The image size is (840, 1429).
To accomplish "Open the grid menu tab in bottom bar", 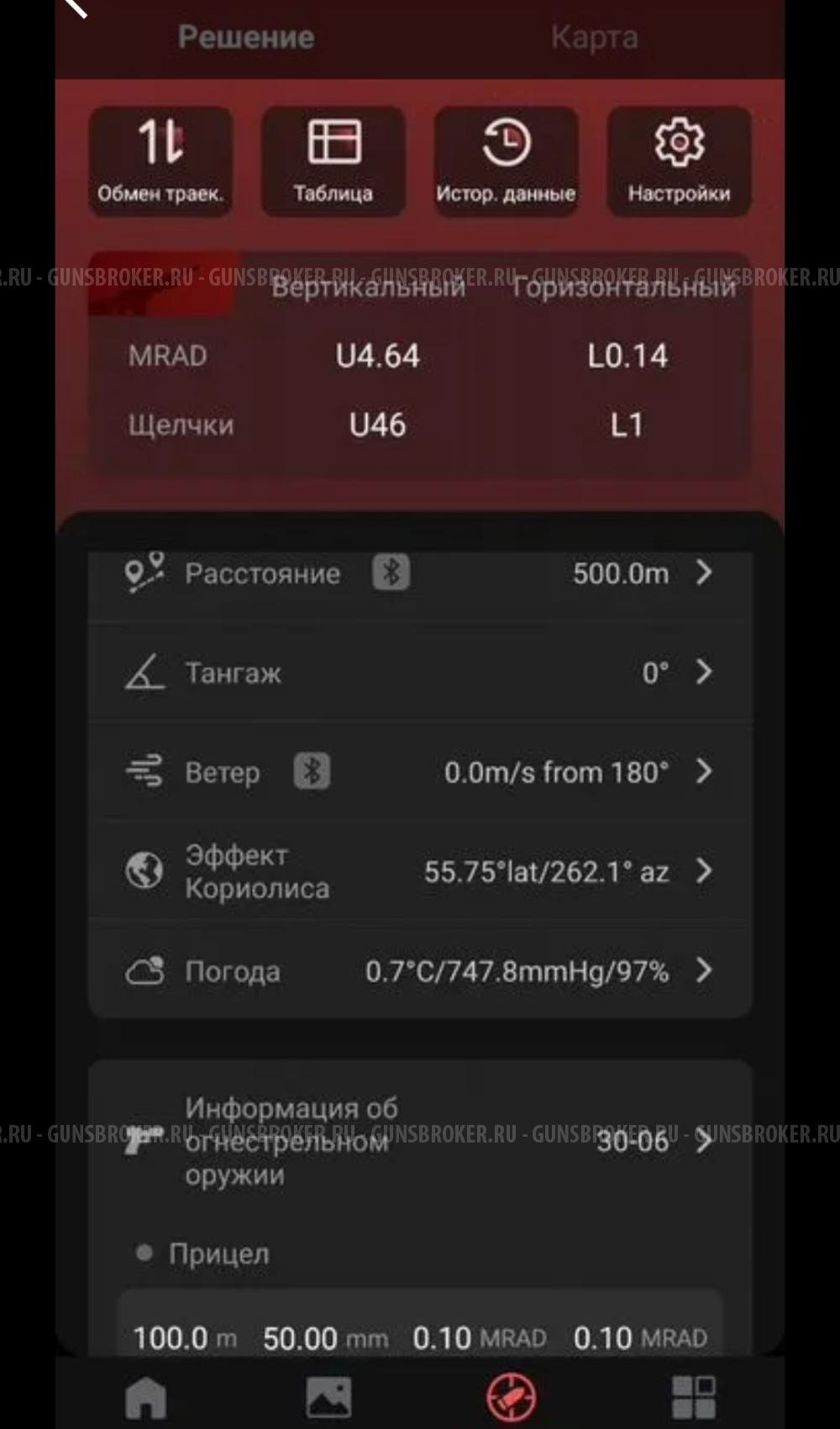I will tap(694, 1397).
